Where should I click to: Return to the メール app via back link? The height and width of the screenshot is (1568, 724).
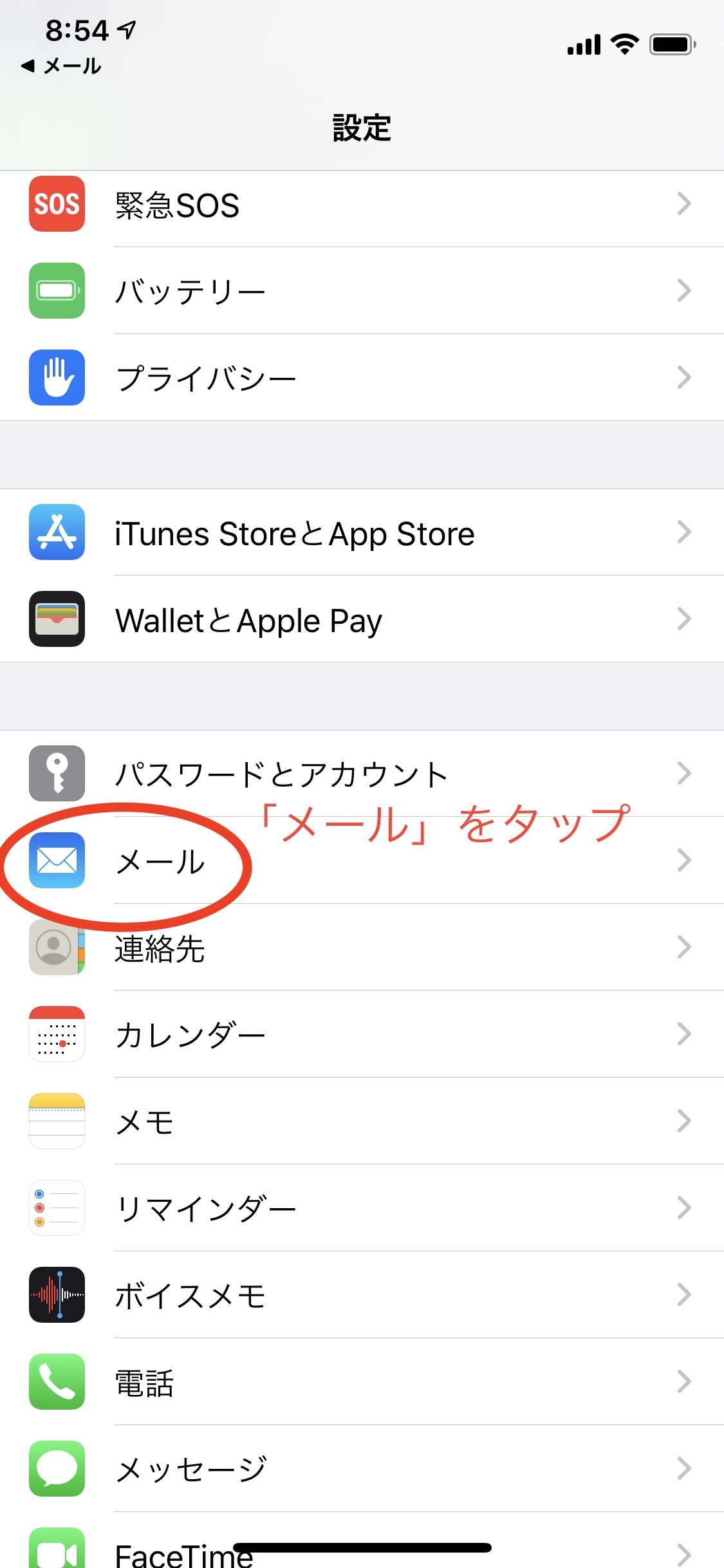pyautogui.click(x=62, y=66)
